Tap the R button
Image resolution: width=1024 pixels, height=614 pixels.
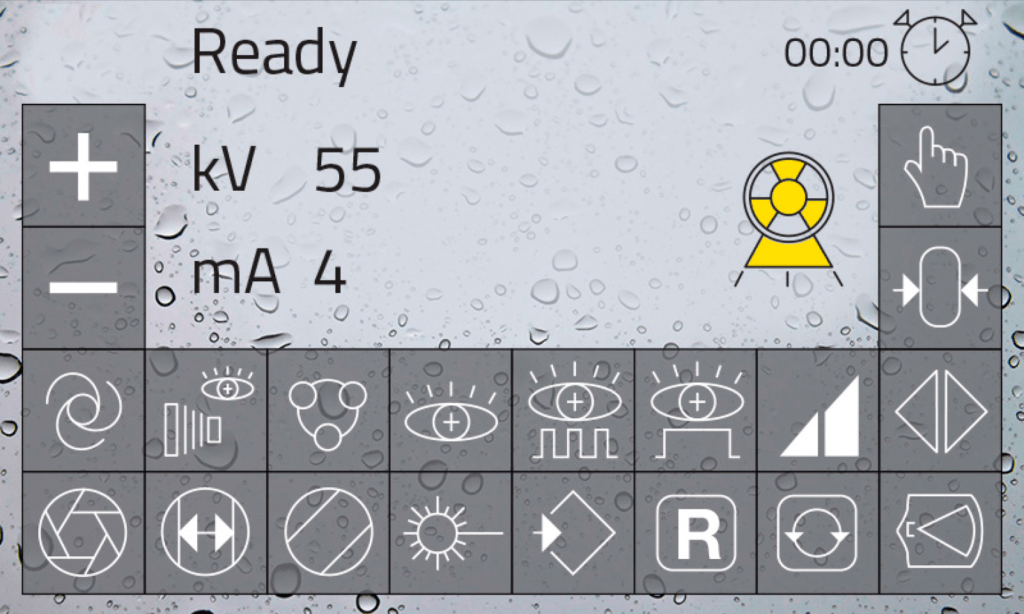click(696, 533)
